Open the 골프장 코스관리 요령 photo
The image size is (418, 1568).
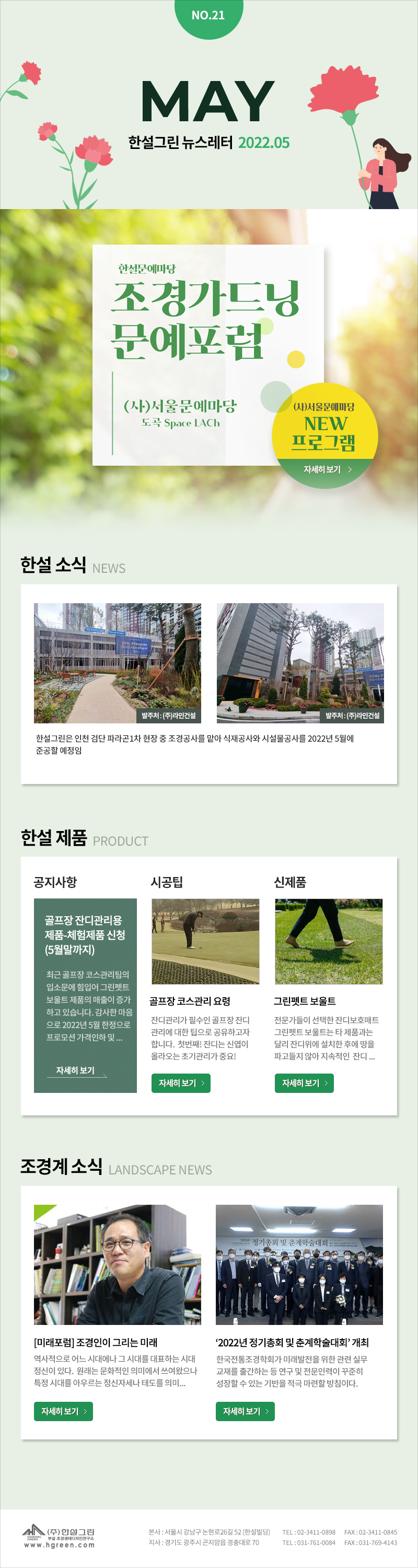[205, 941]
